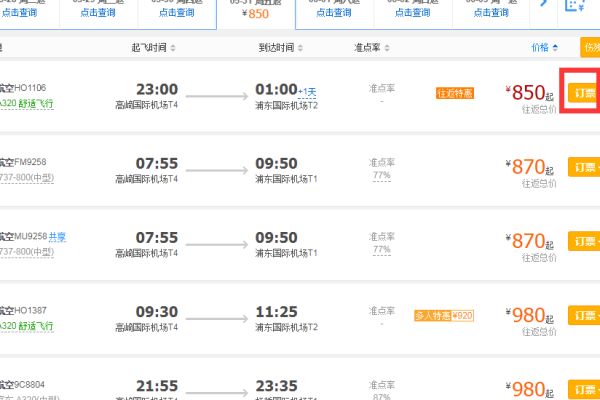The width and height of the screenshot is (600, 400).
Task: Sort flights by 准点率 punctuality rate
Action: 374,47
